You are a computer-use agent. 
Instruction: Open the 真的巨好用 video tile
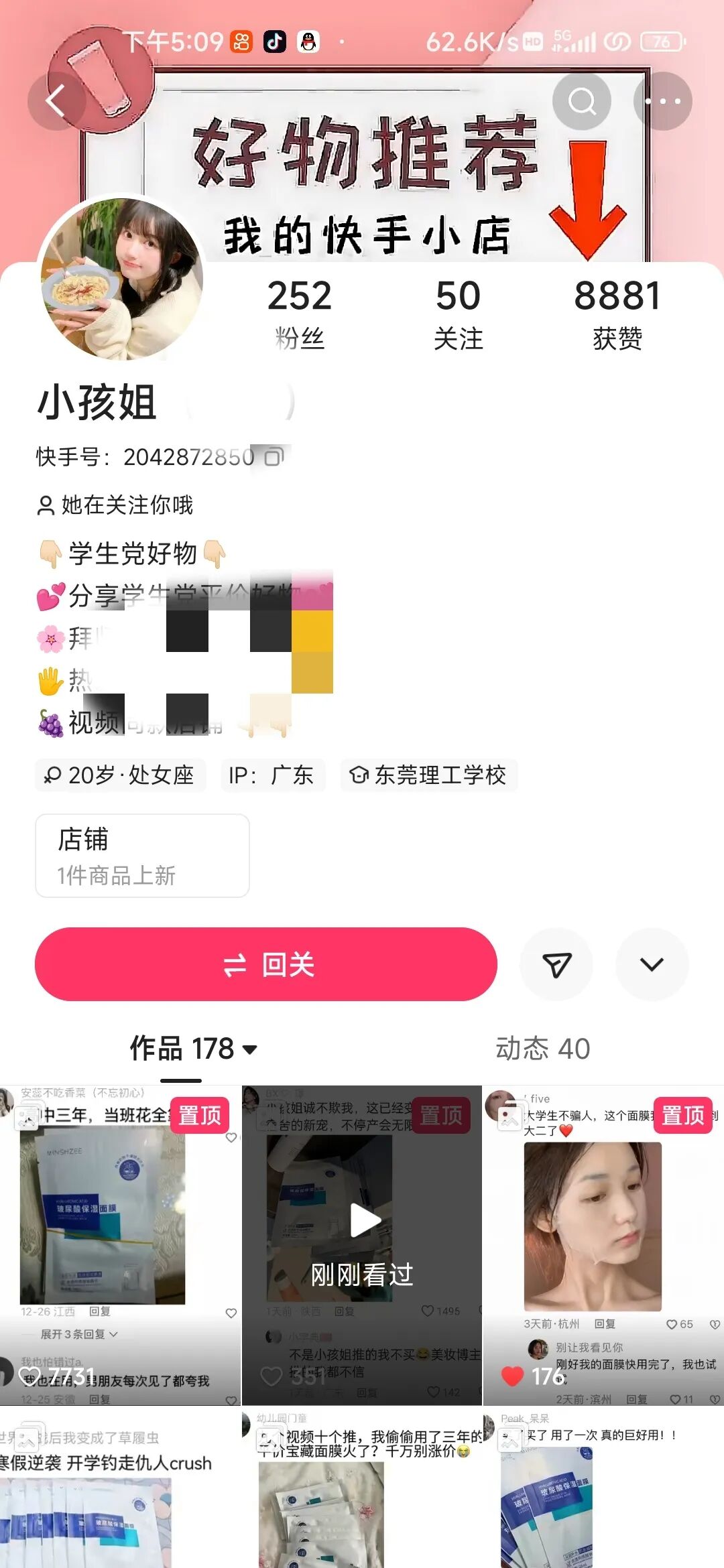click(603, 1488)
